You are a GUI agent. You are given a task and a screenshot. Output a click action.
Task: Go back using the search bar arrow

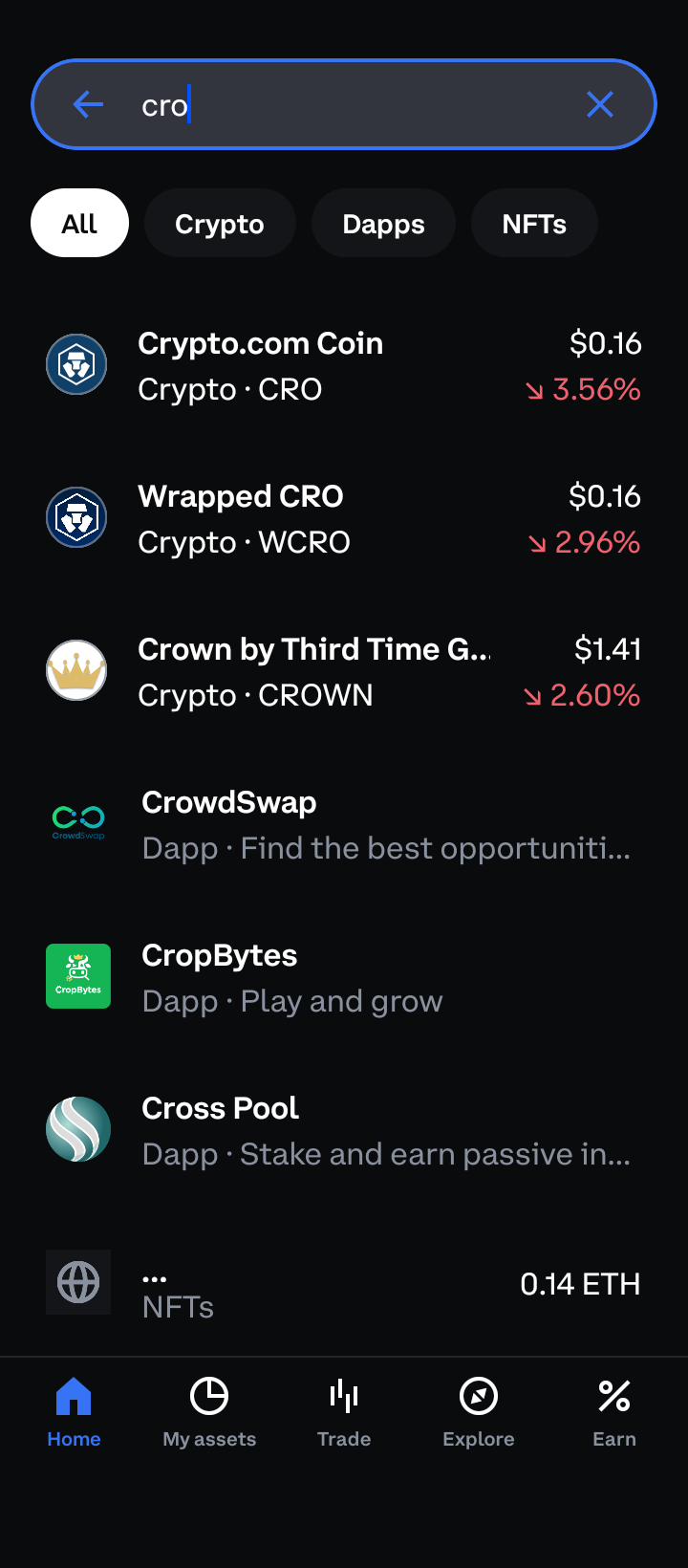(88, 104)
